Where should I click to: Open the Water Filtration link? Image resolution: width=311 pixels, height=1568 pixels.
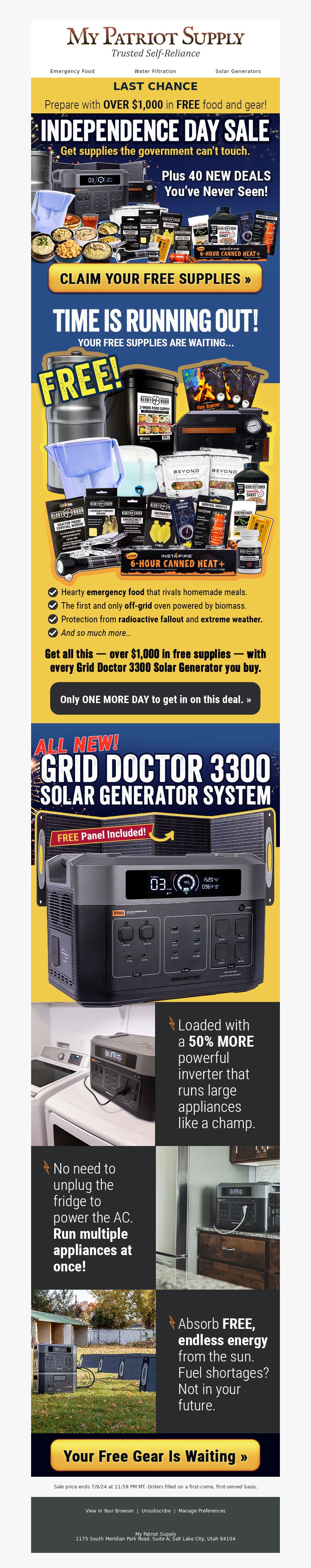pos(155,71)
